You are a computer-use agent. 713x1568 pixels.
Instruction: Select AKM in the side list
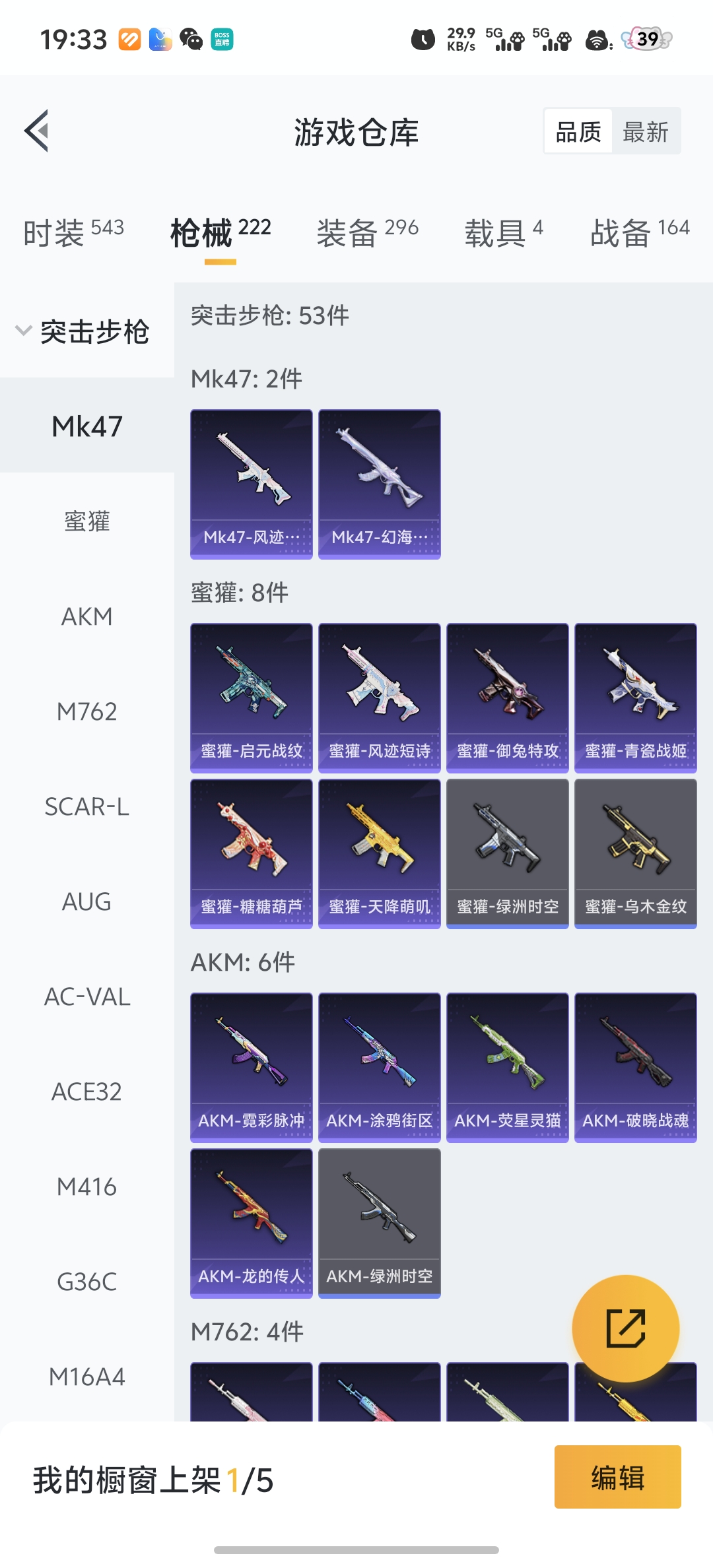tap(86, 616)
